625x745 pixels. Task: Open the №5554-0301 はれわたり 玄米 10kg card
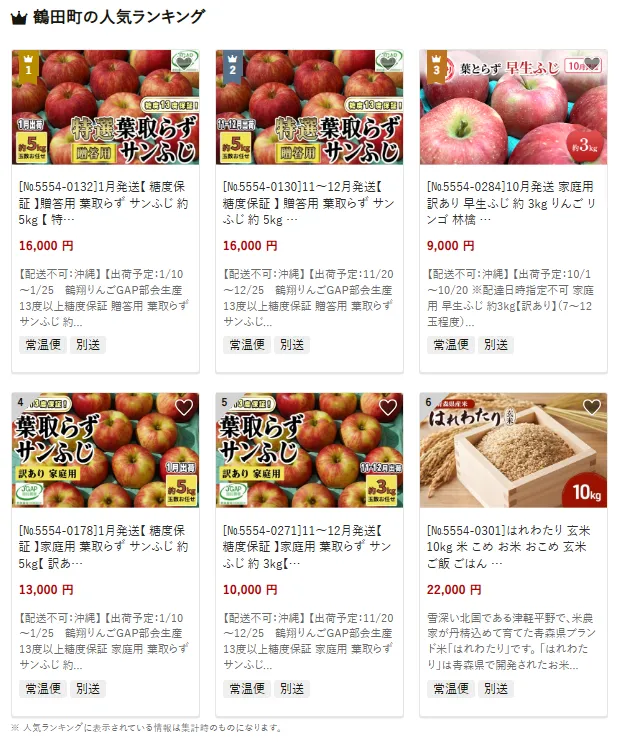512,543
